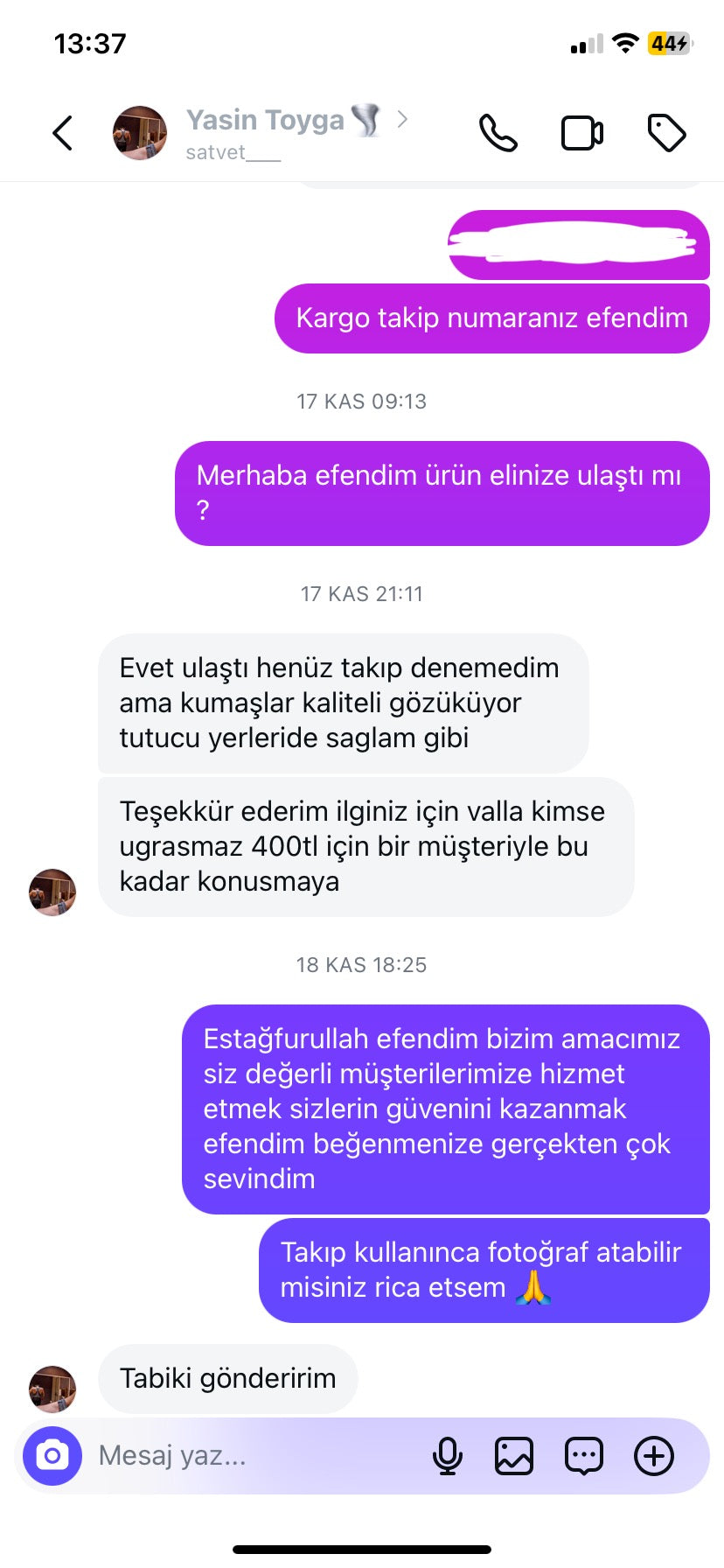Screen dimensions: 724x1568
Task: Open the label tag icon
Action: pos(666,133)
